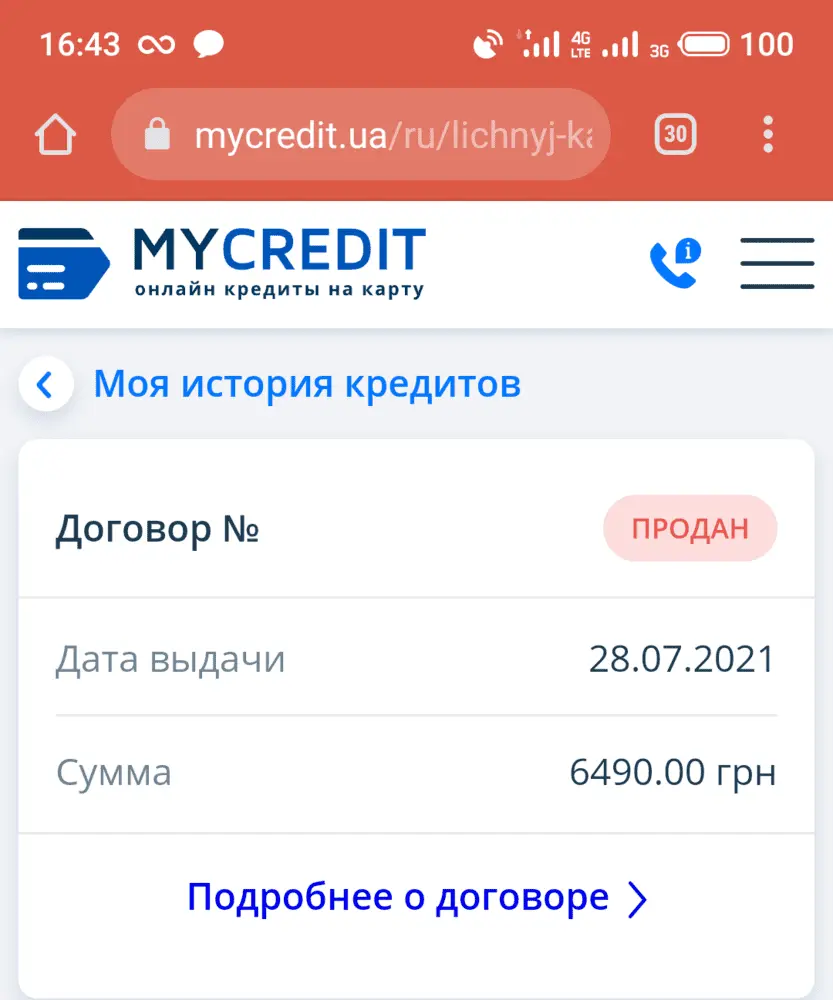
Task: Open Подробнее о договоре link
Action: tap(416, 898)
